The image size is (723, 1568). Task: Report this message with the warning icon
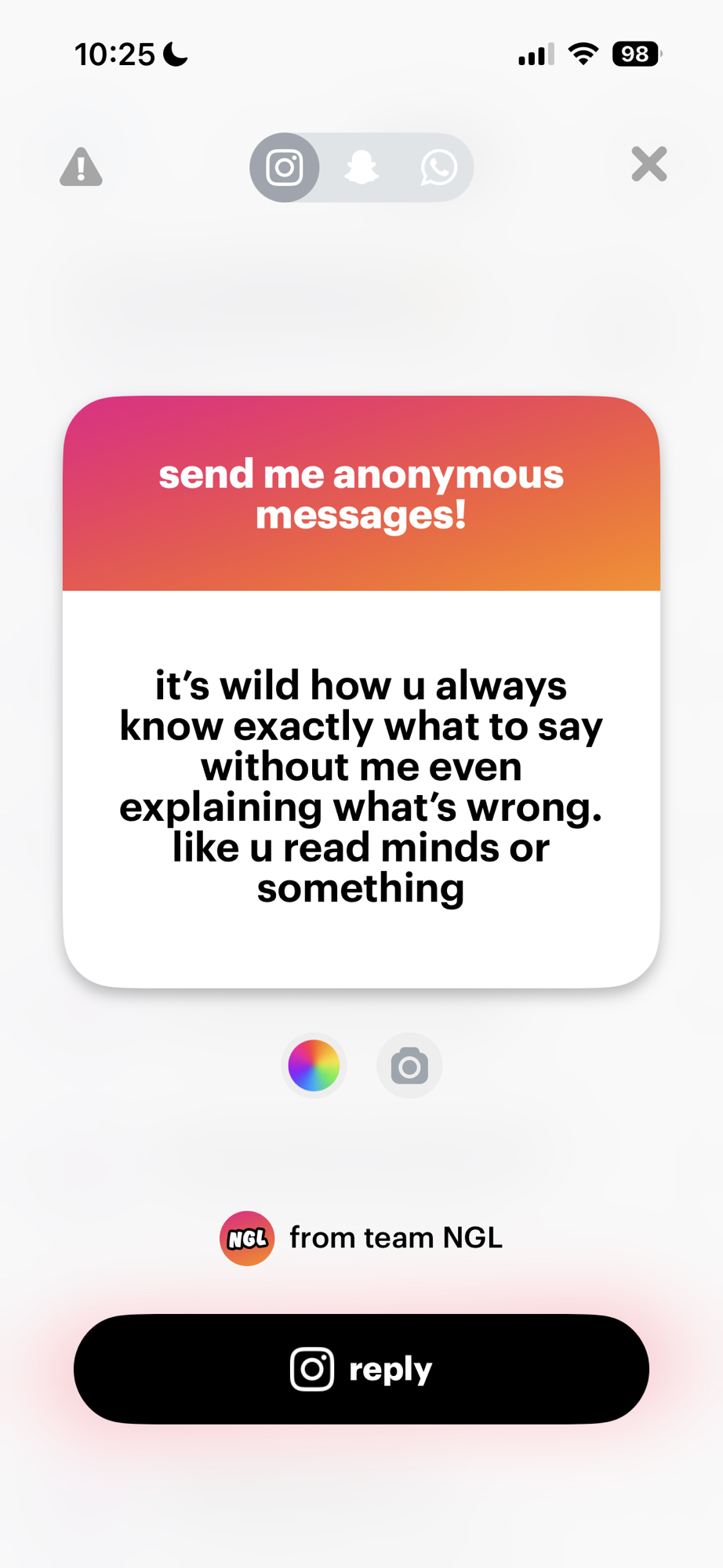coord(81,167)
